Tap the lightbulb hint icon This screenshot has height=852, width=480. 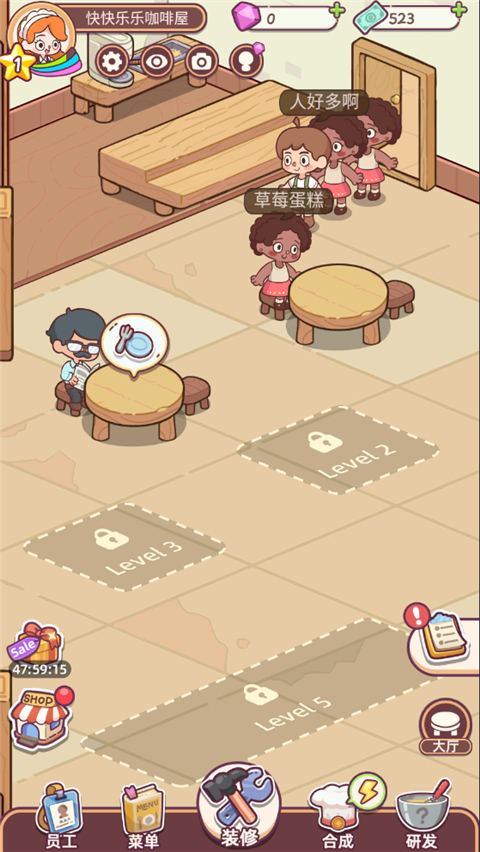[x=246, y=61]
